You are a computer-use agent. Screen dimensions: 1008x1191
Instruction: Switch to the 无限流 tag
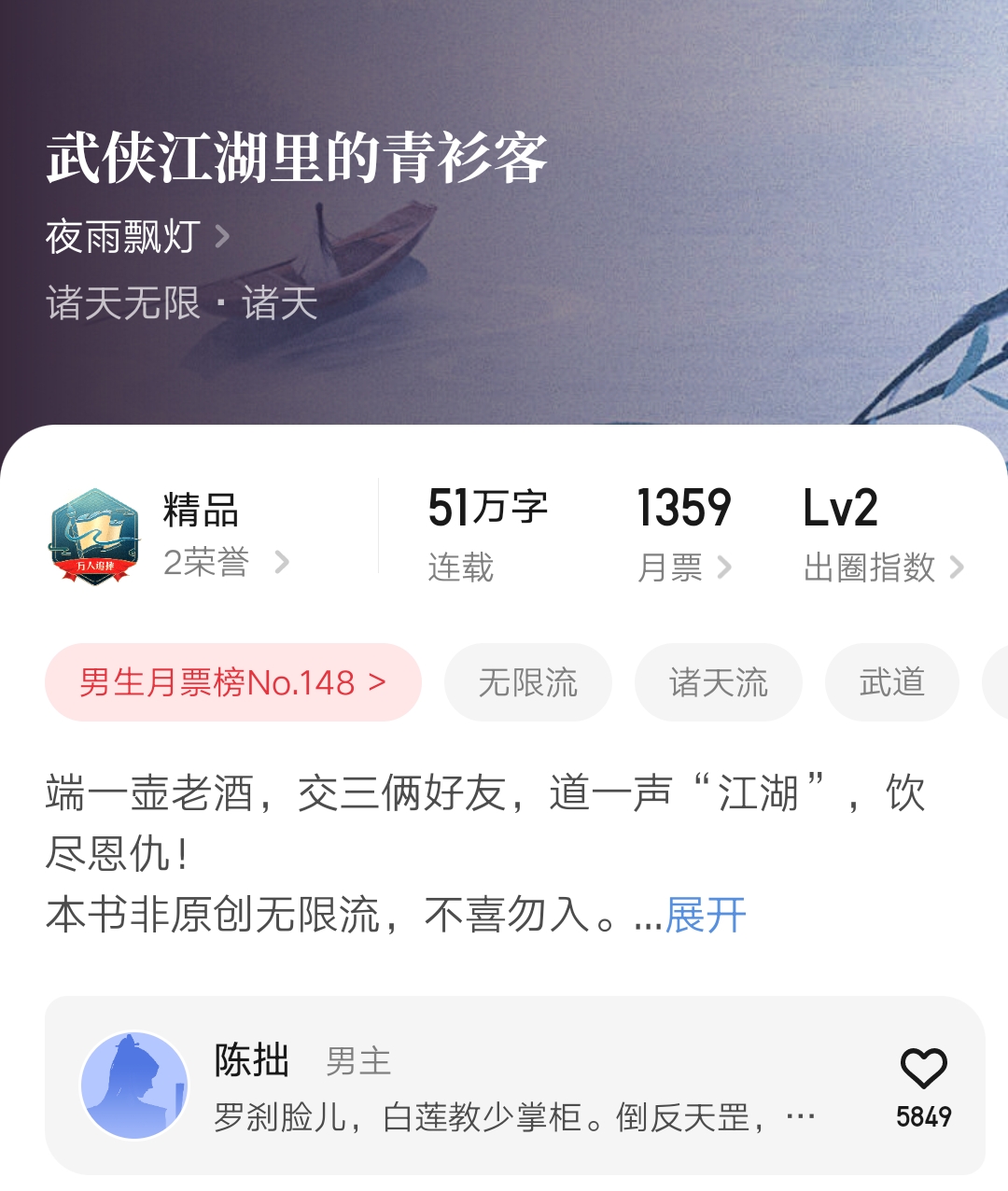click(528, 682)
